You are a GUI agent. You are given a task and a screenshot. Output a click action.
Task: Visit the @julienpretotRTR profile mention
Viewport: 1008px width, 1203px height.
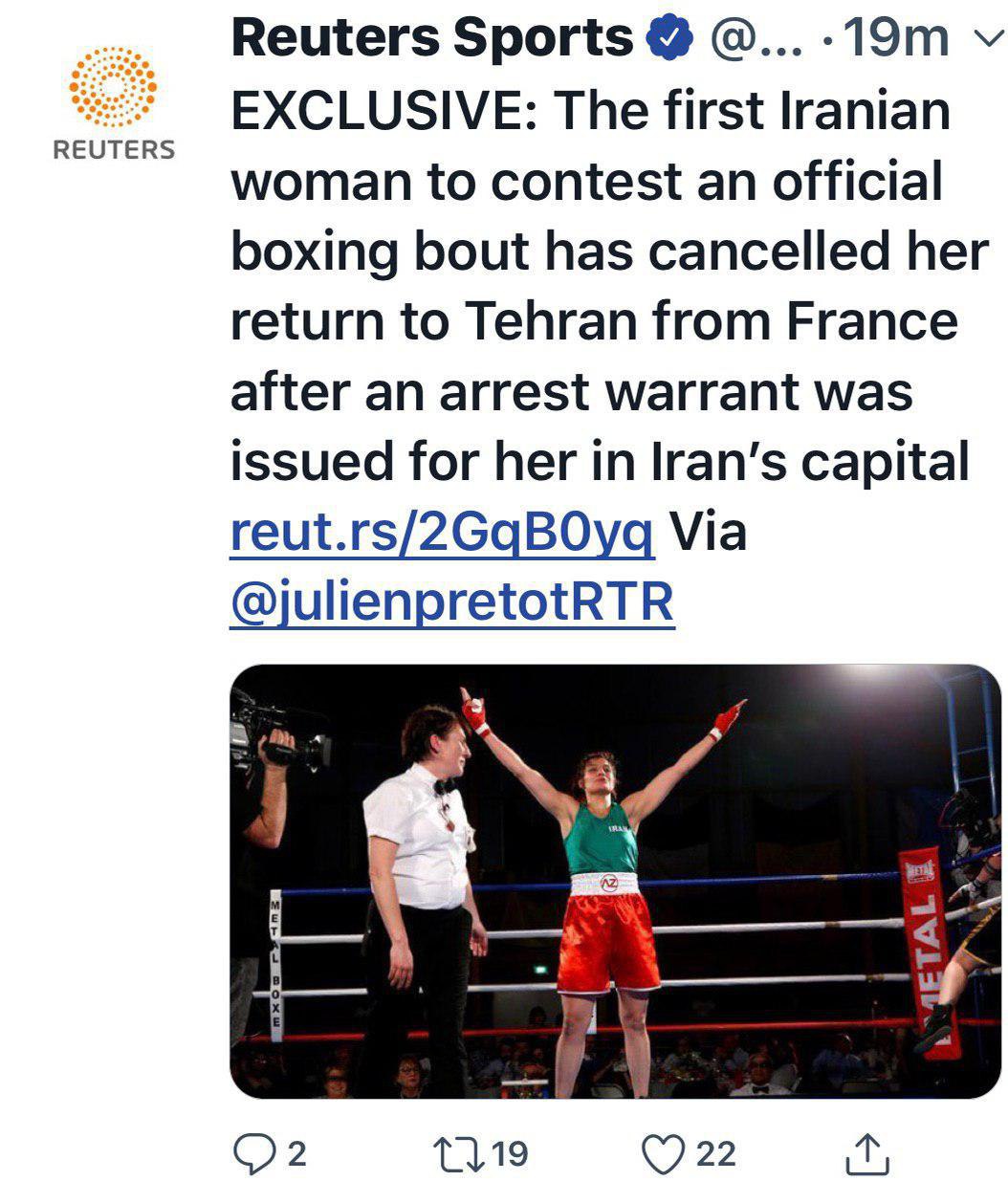(x=451, y=602)
